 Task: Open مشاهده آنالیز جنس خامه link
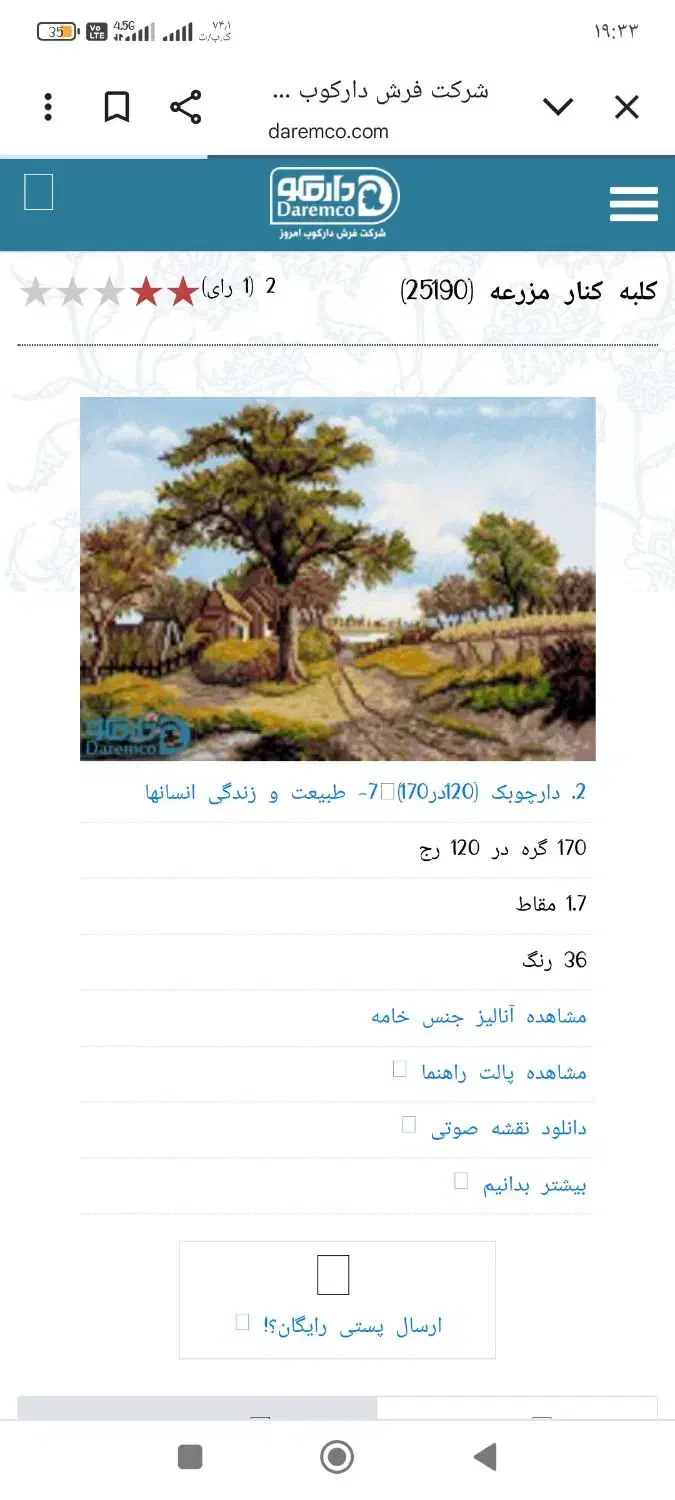pyautogui.click(x=478, y=1016)
